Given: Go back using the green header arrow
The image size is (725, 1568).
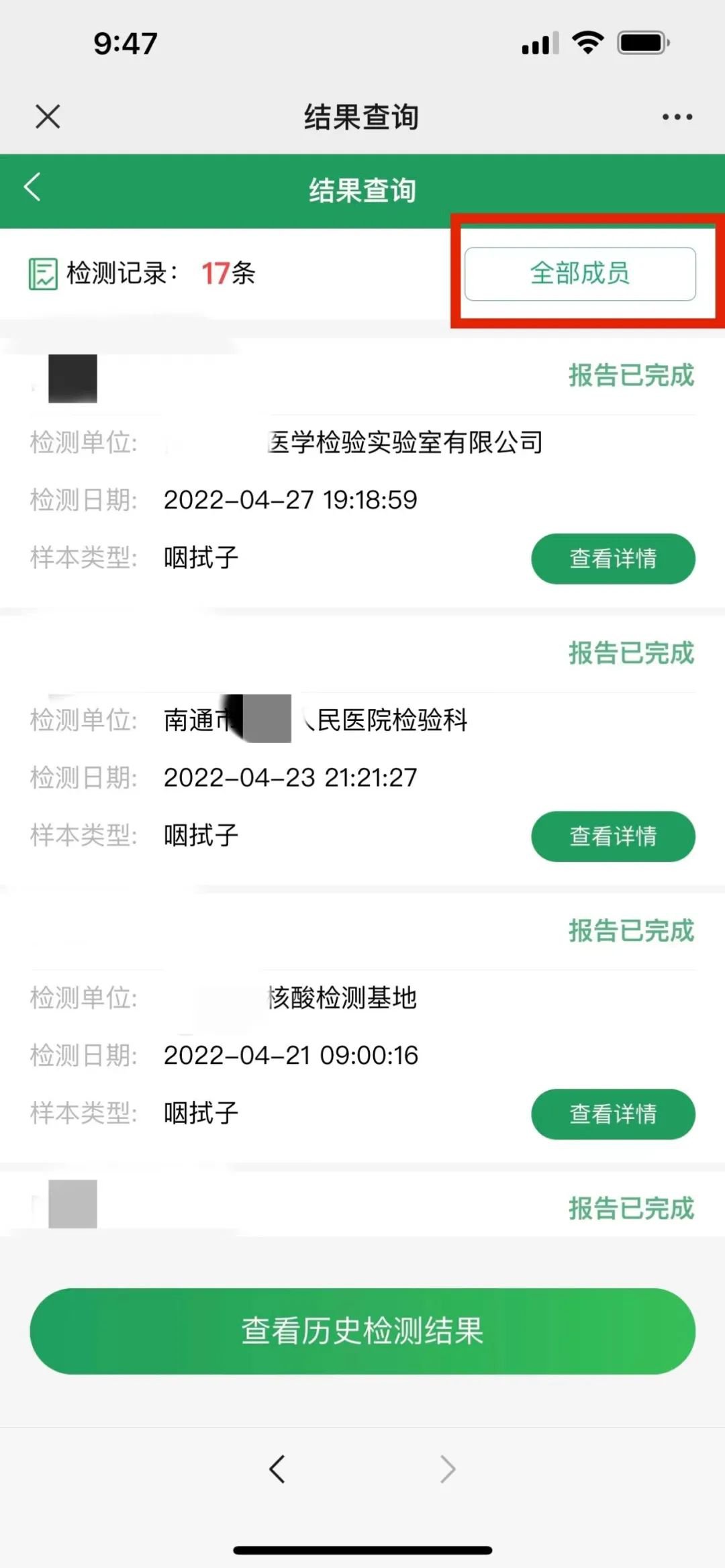Looking at the screenshot, I should (33, 187).
